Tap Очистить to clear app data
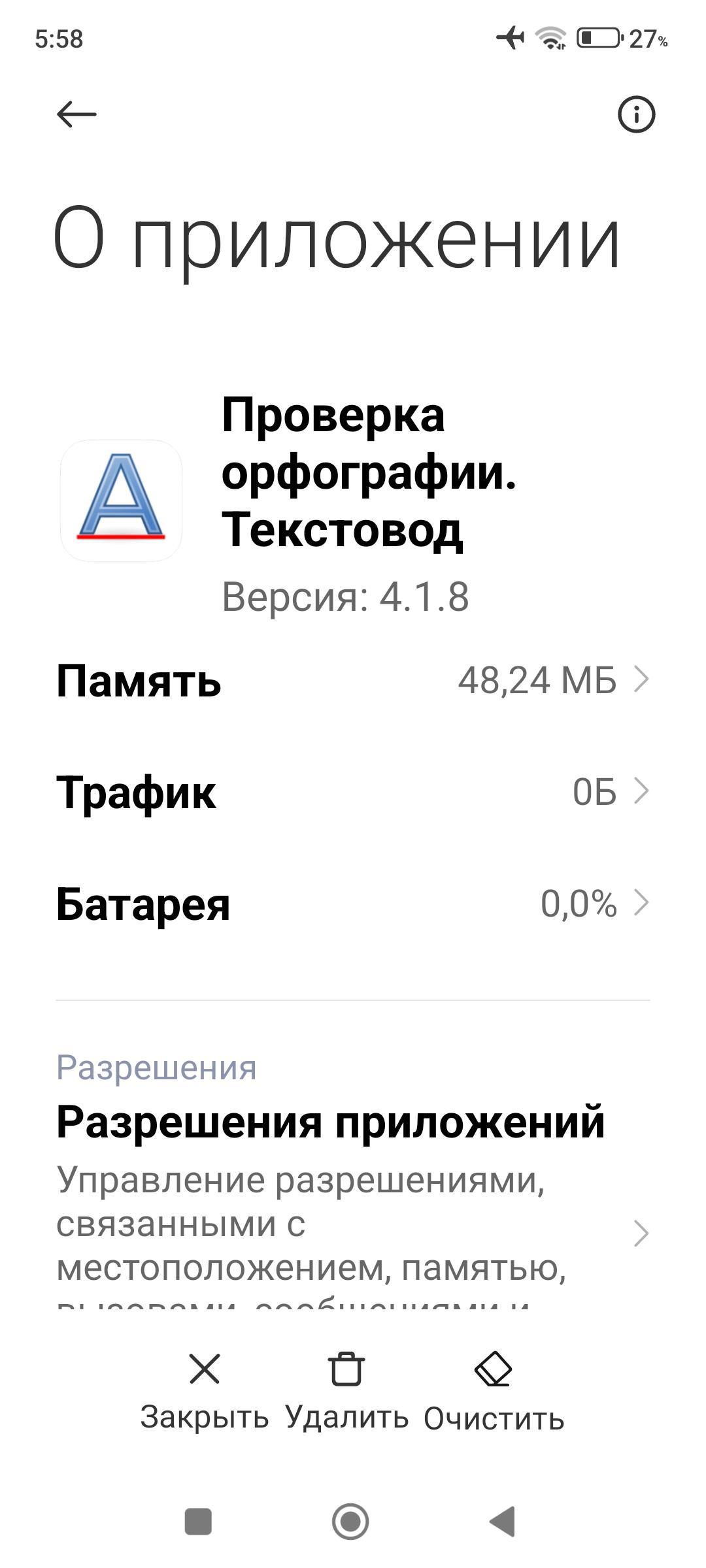This screenshot has height=1568, width=706. pyautogui.click(x=494, y=1390)
